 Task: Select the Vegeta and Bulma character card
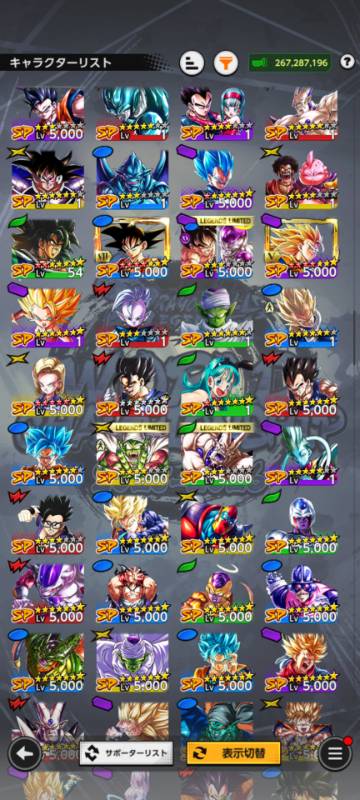[217, 114]
